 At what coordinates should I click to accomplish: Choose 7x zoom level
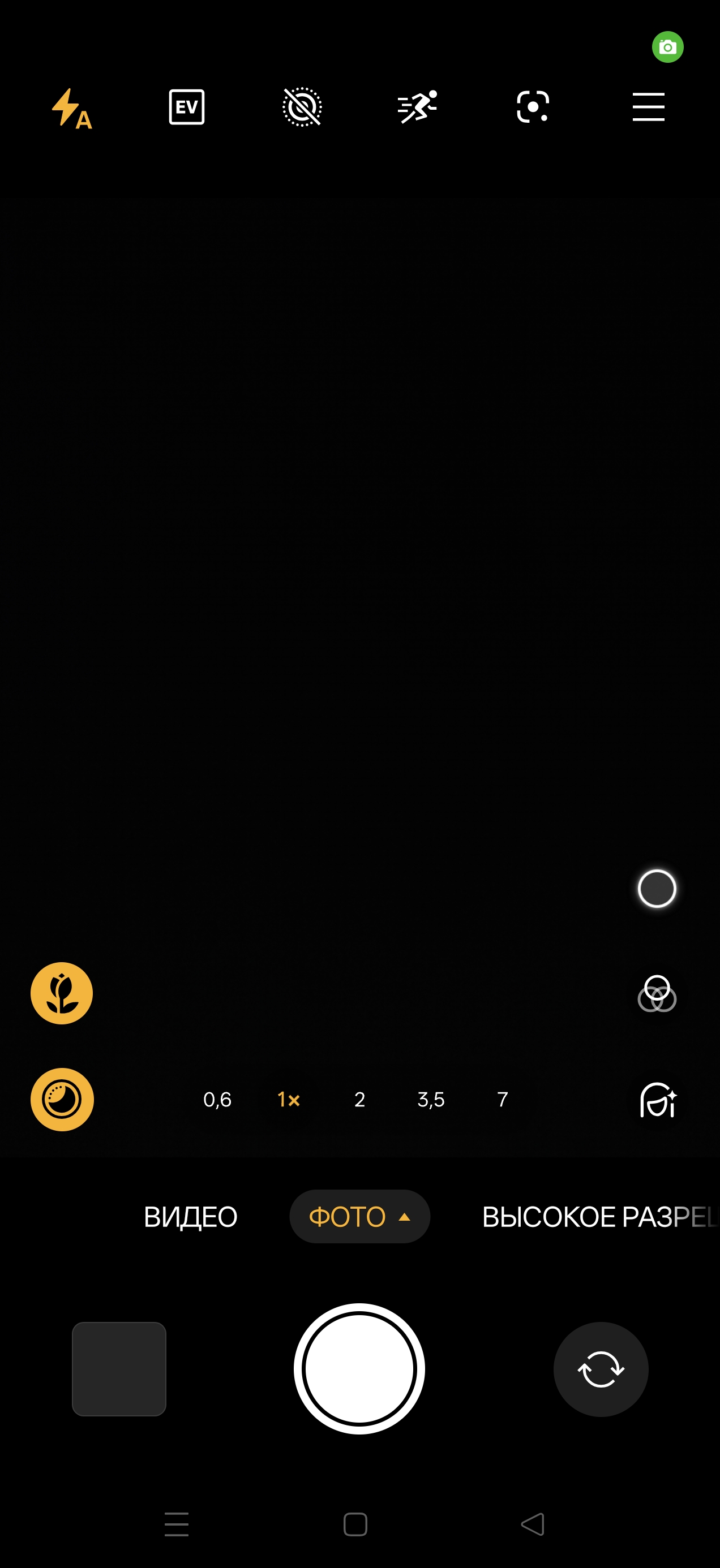[x=502, y=1099]
